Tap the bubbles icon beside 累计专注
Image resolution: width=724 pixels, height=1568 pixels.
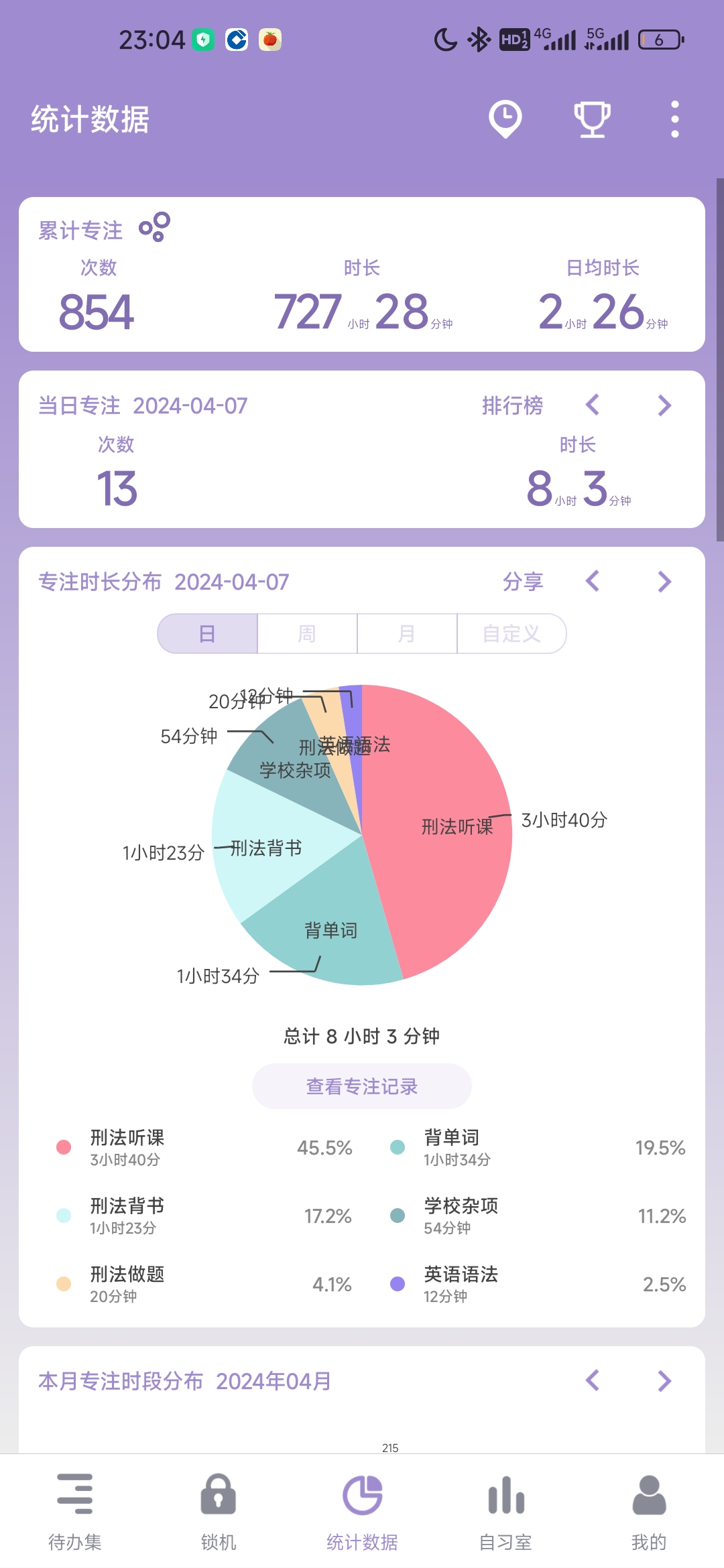click(154, 227)
